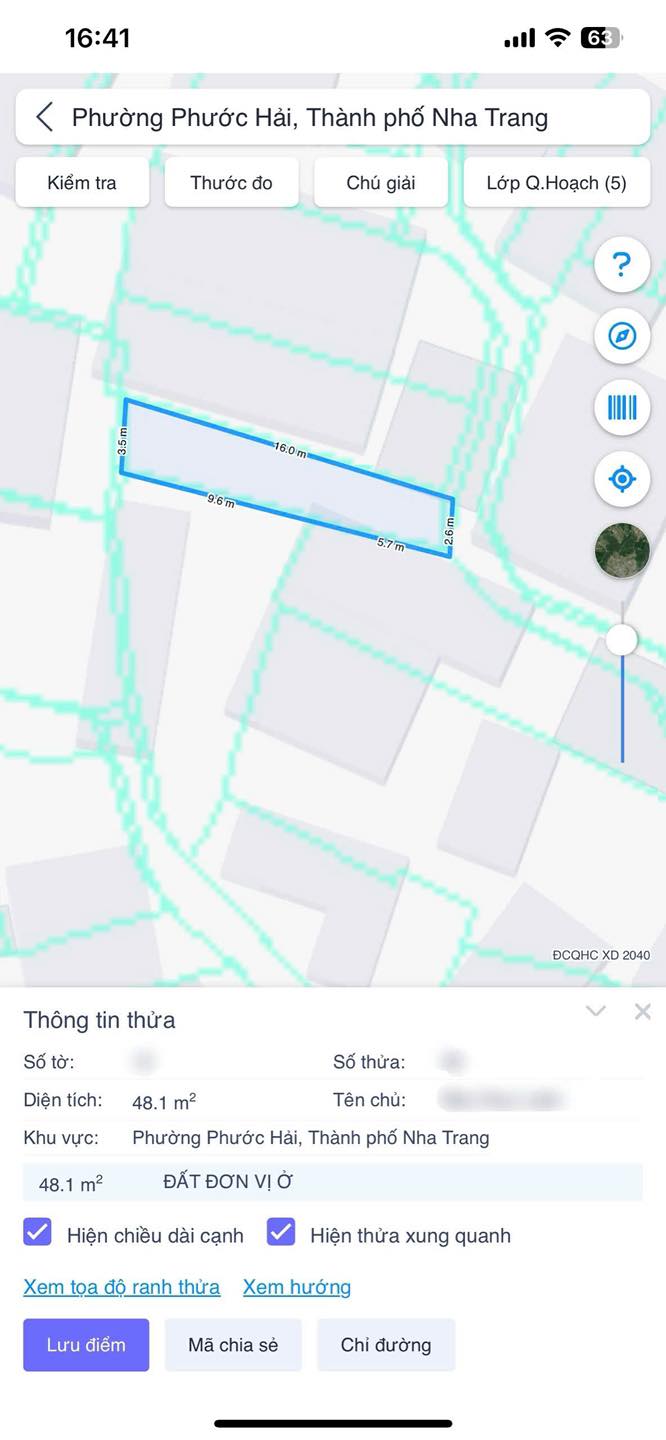Open the question mark help button
Viewport: 666px width, 1440px height.
coord(622,265)
